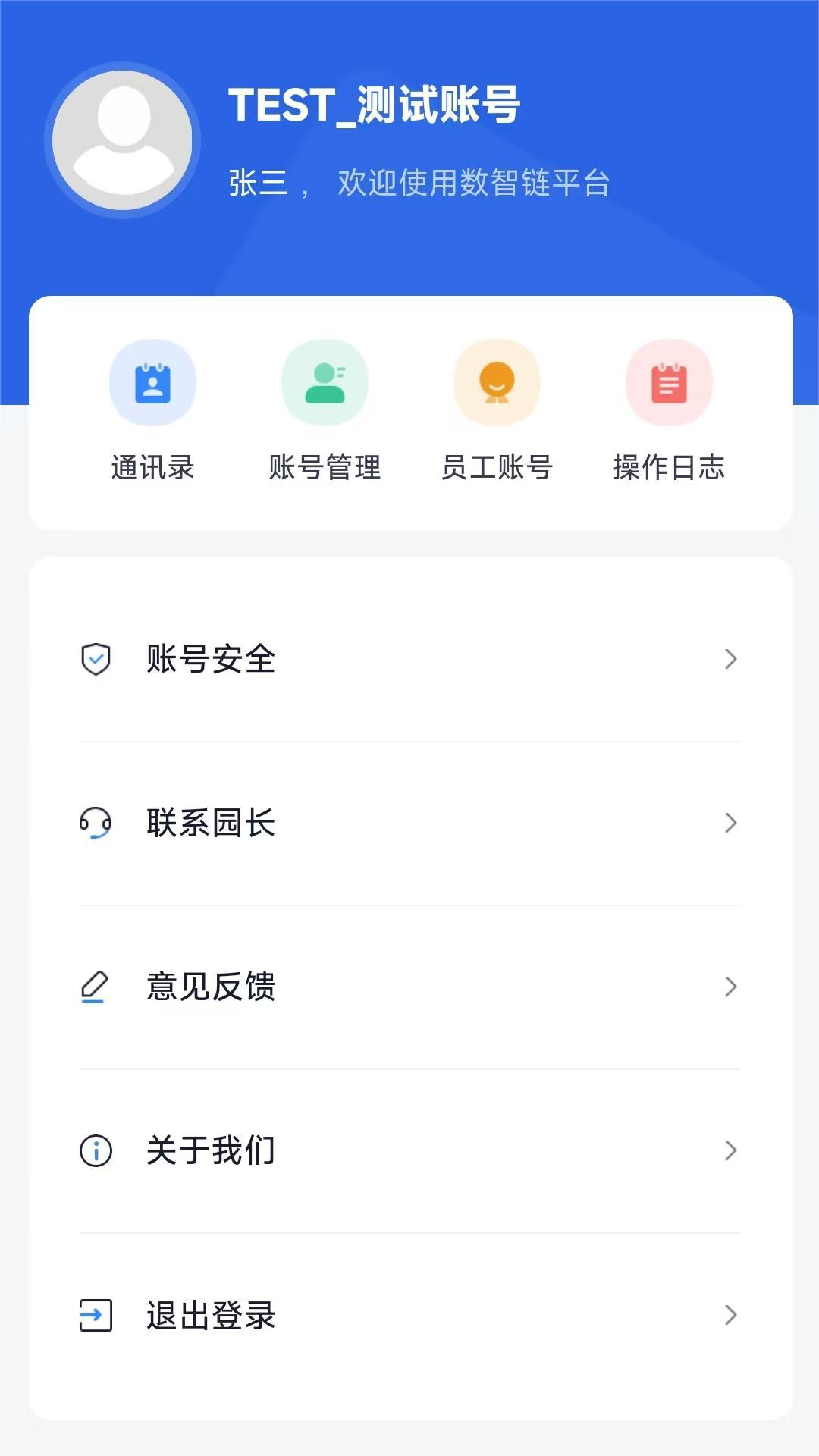Tap the TEST_测试账号 account name
This screenshot has width=819, height=1456.
tap(374, 105)
